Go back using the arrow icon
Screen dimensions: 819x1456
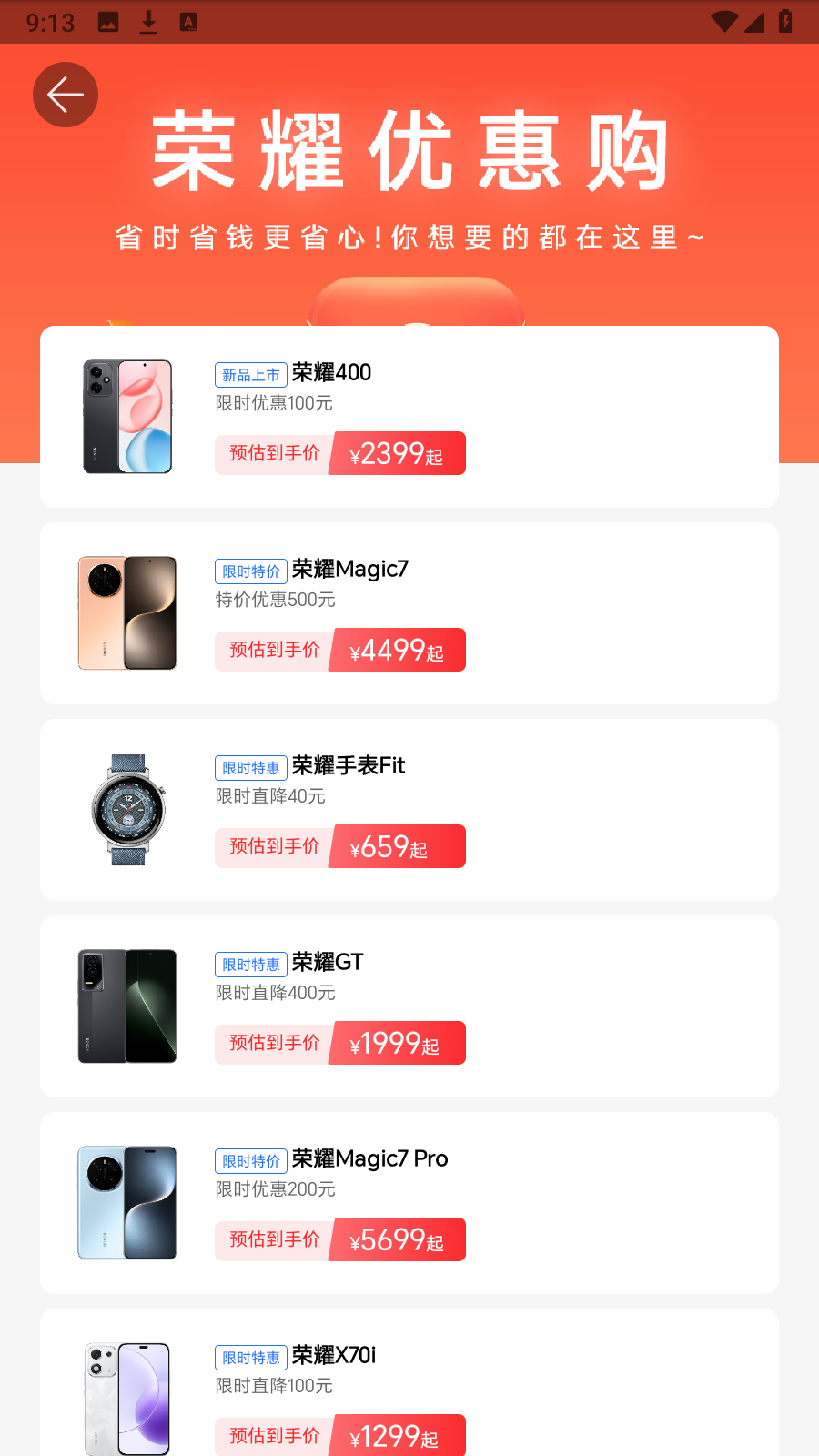point(66,95)
